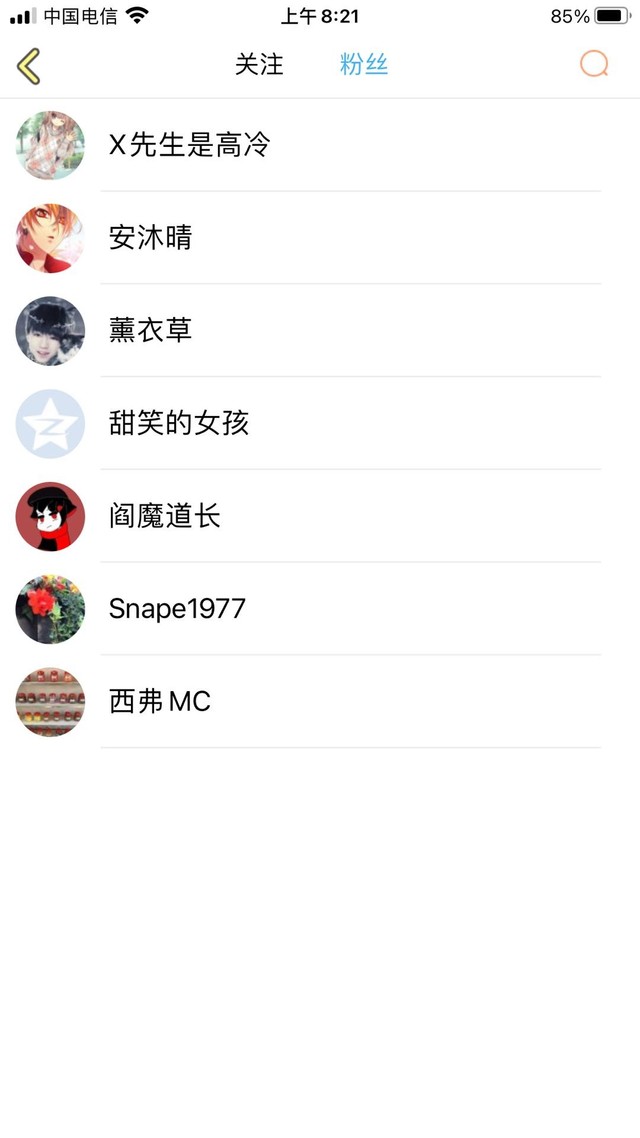640x1138 pixels.
Task: Select the 粉丝 tab
Action: click(x=364, y=65)
